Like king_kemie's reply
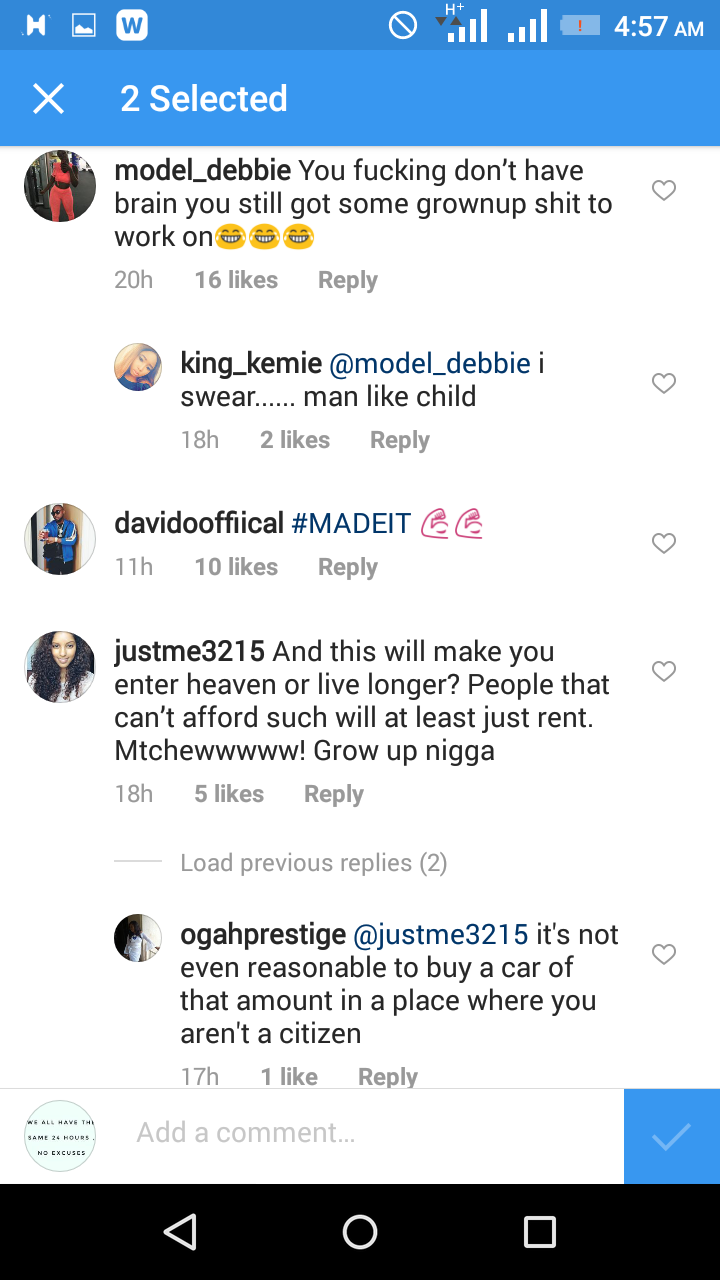 664,383
